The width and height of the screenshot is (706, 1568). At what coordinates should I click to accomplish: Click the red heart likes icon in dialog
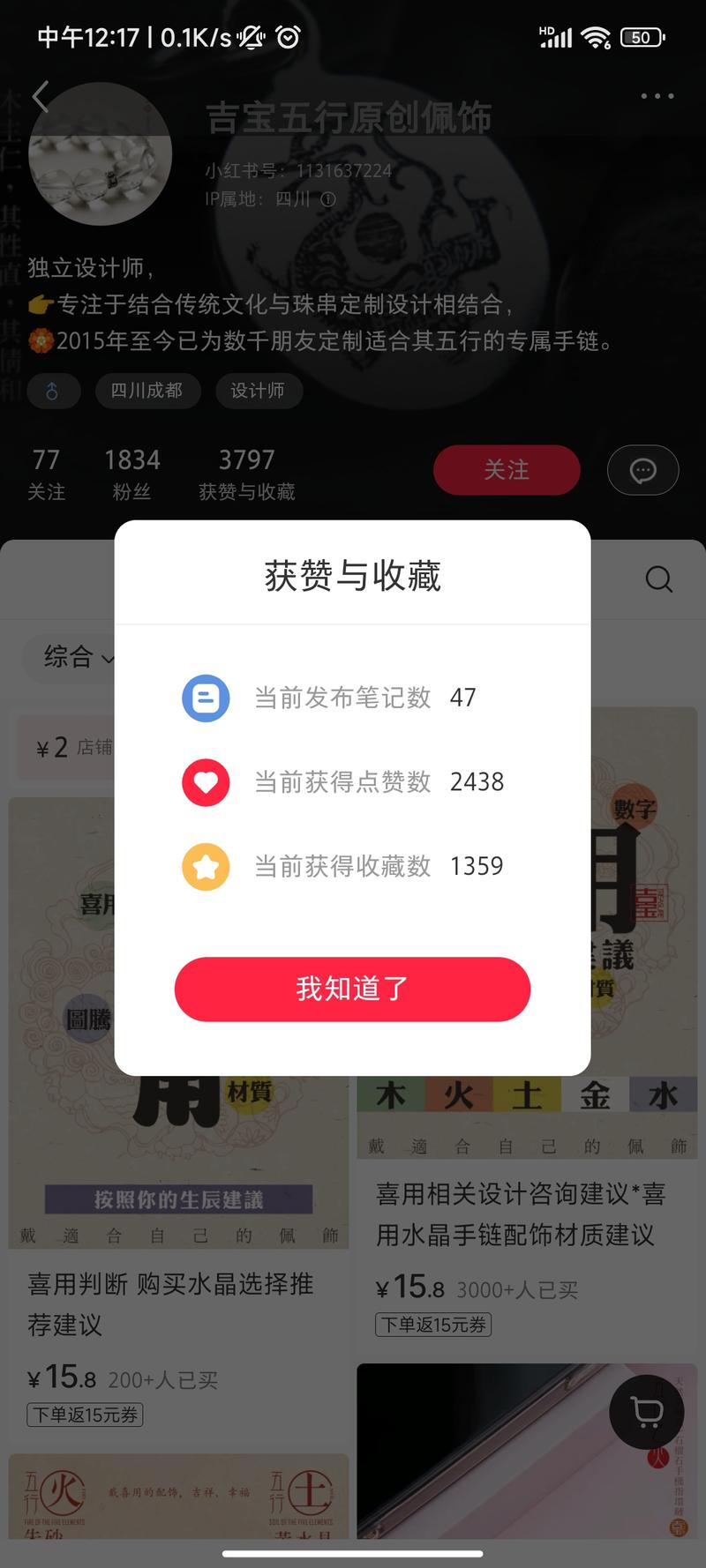[x=206, y=782]
